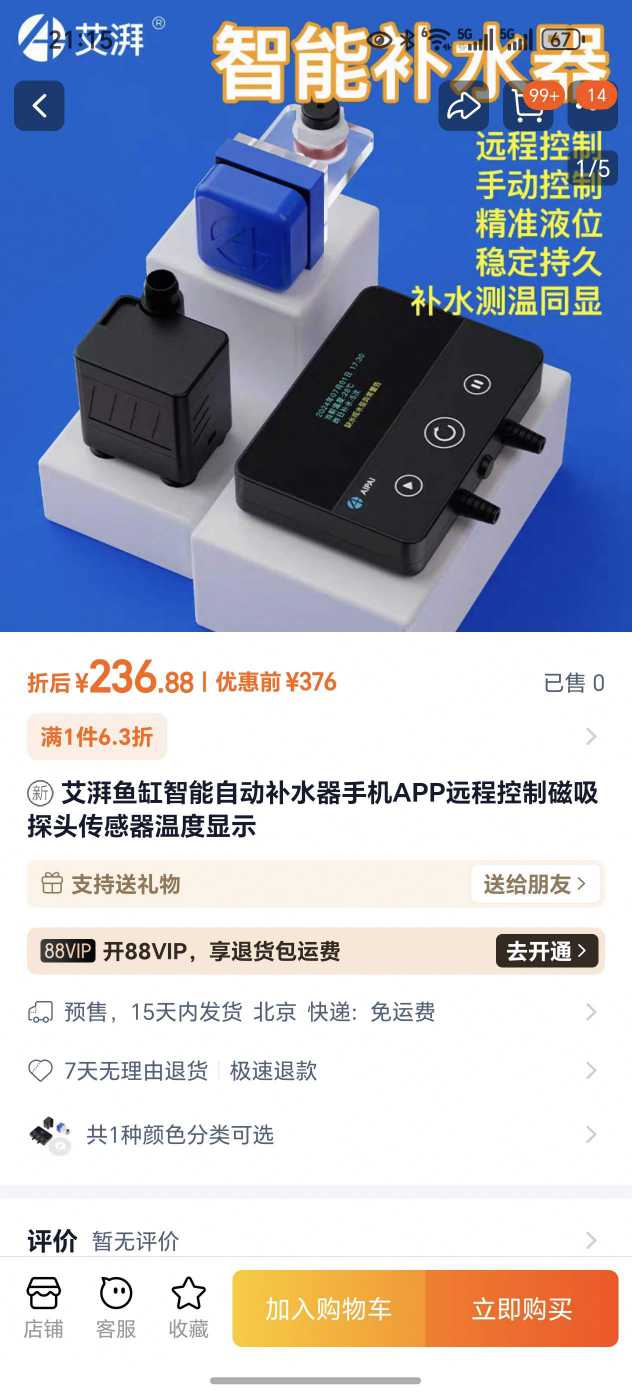The image size is (632, 1400).
Task: Tap 加入购物车 to add to cart
Action: [x=329, y=1308]
